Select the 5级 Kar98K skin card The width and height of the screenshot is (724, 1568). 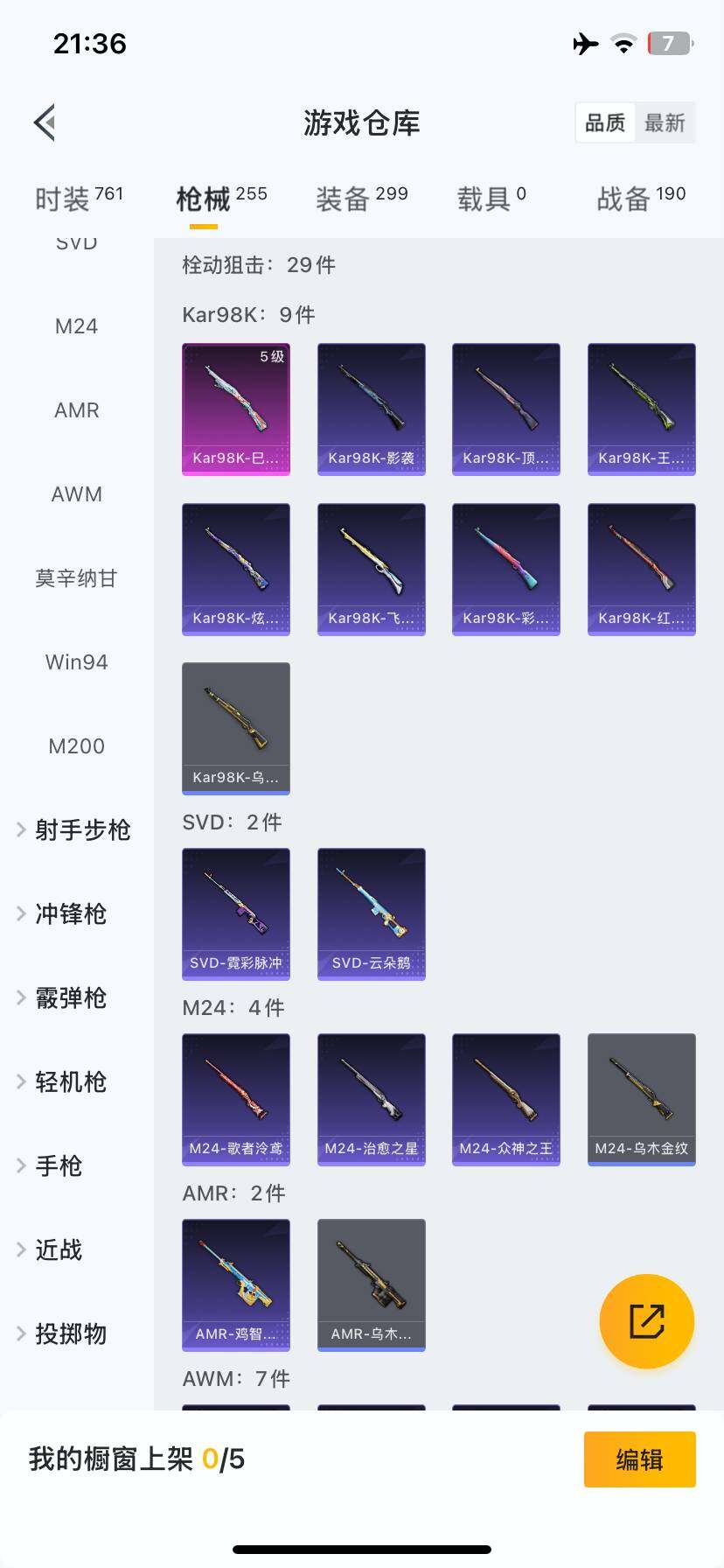(235, 409)
